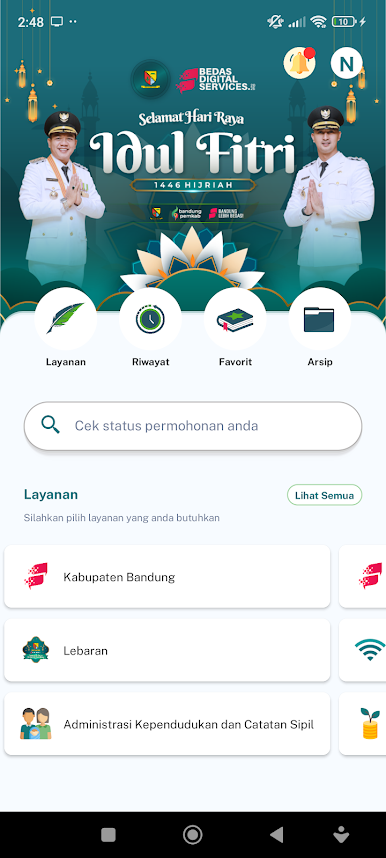Open Kabupaten Bandung service card

(167, 577)
